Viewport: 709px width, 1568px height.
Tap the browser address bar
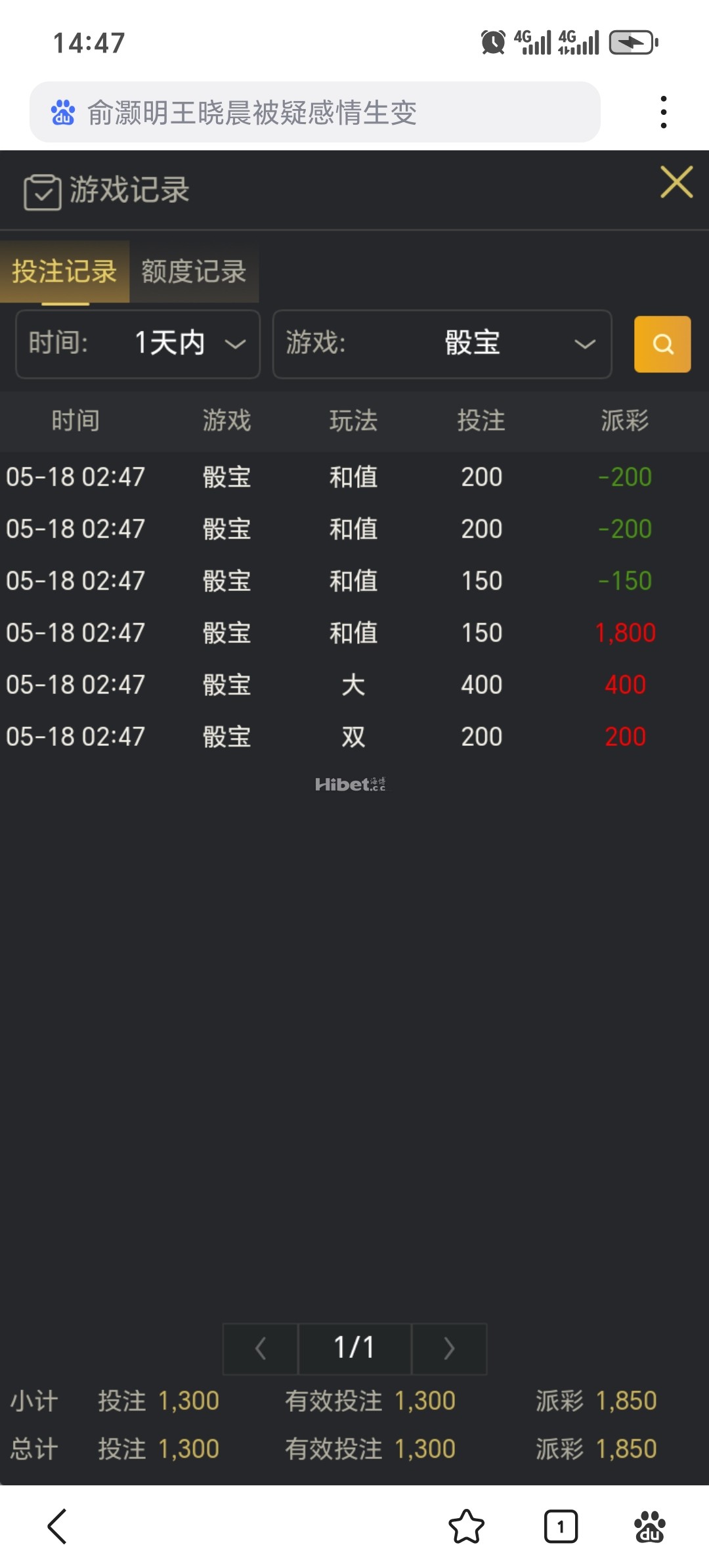point(315,112)
